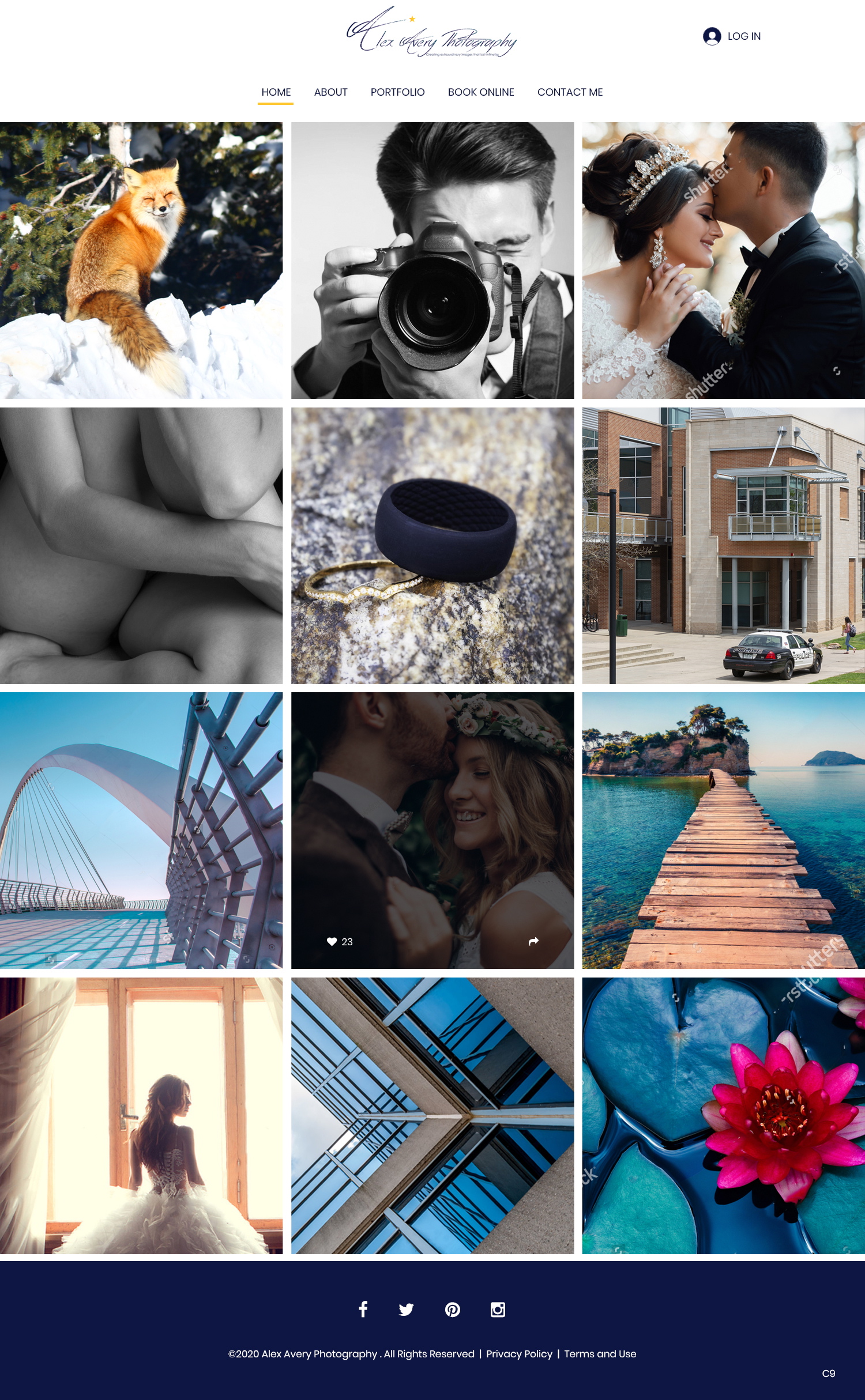Screen dimensions: 865x1400
Task: Click the HOME navigation item
Action: point(276,92)
